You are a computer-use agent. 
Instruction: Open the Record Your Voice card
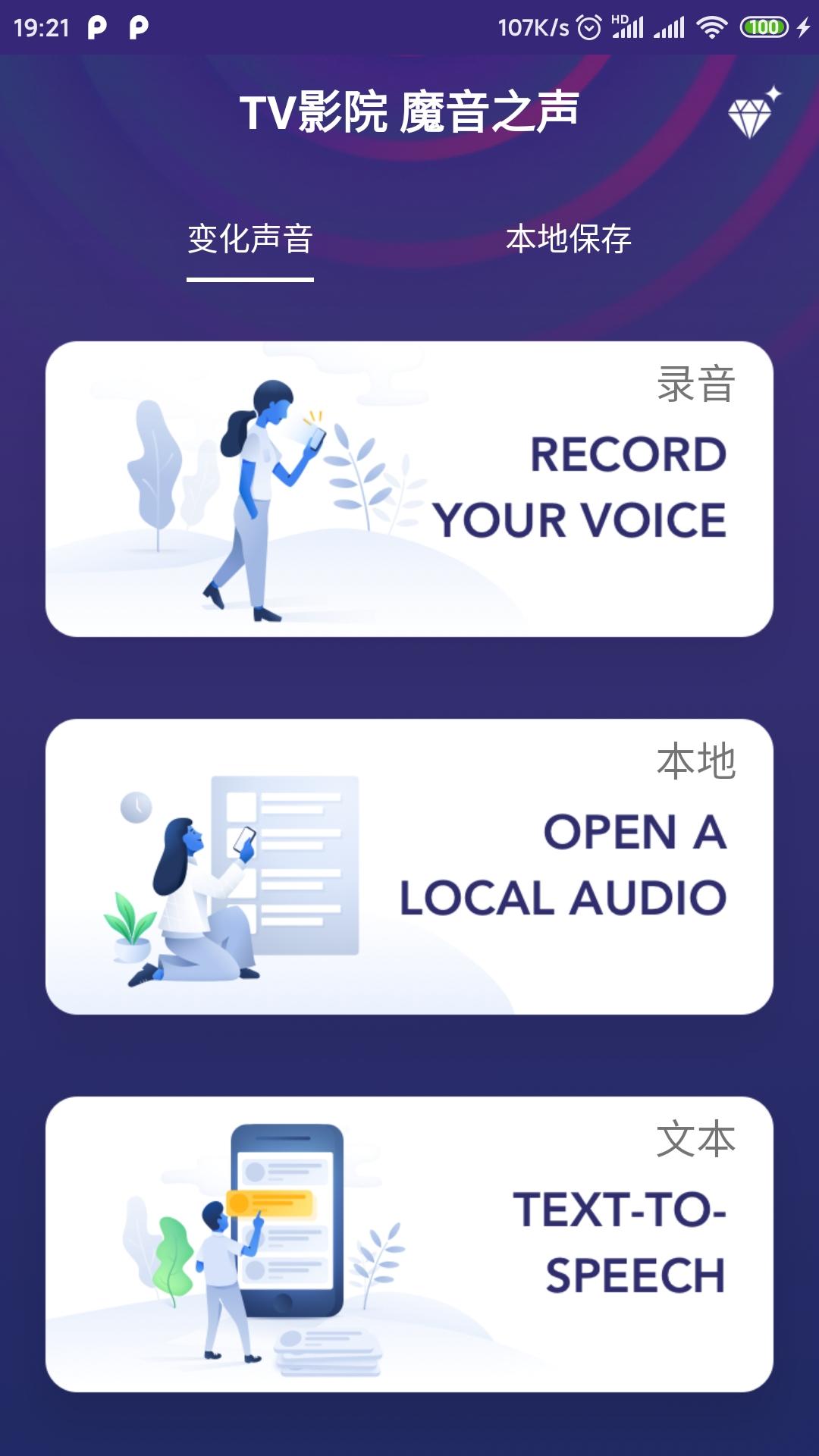tap(409, 489)
